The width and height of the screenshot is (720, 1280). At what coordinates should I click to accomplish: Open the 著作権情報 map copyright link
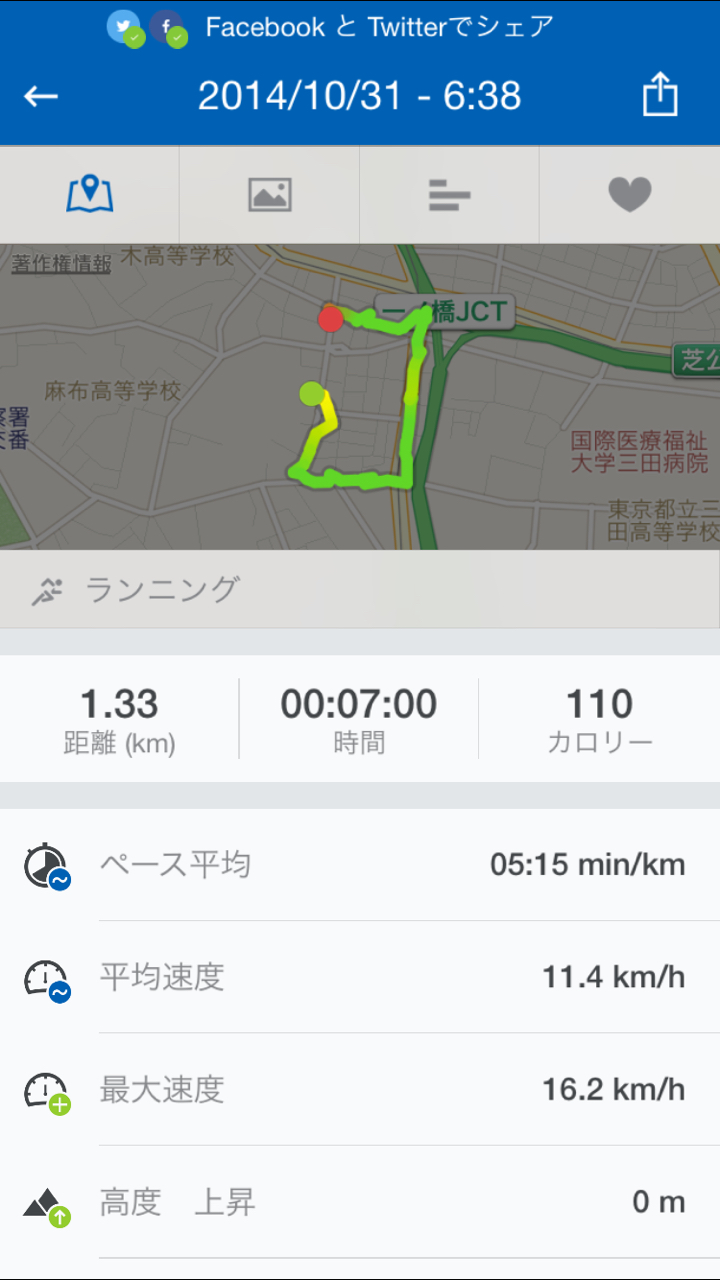(61, 264)
